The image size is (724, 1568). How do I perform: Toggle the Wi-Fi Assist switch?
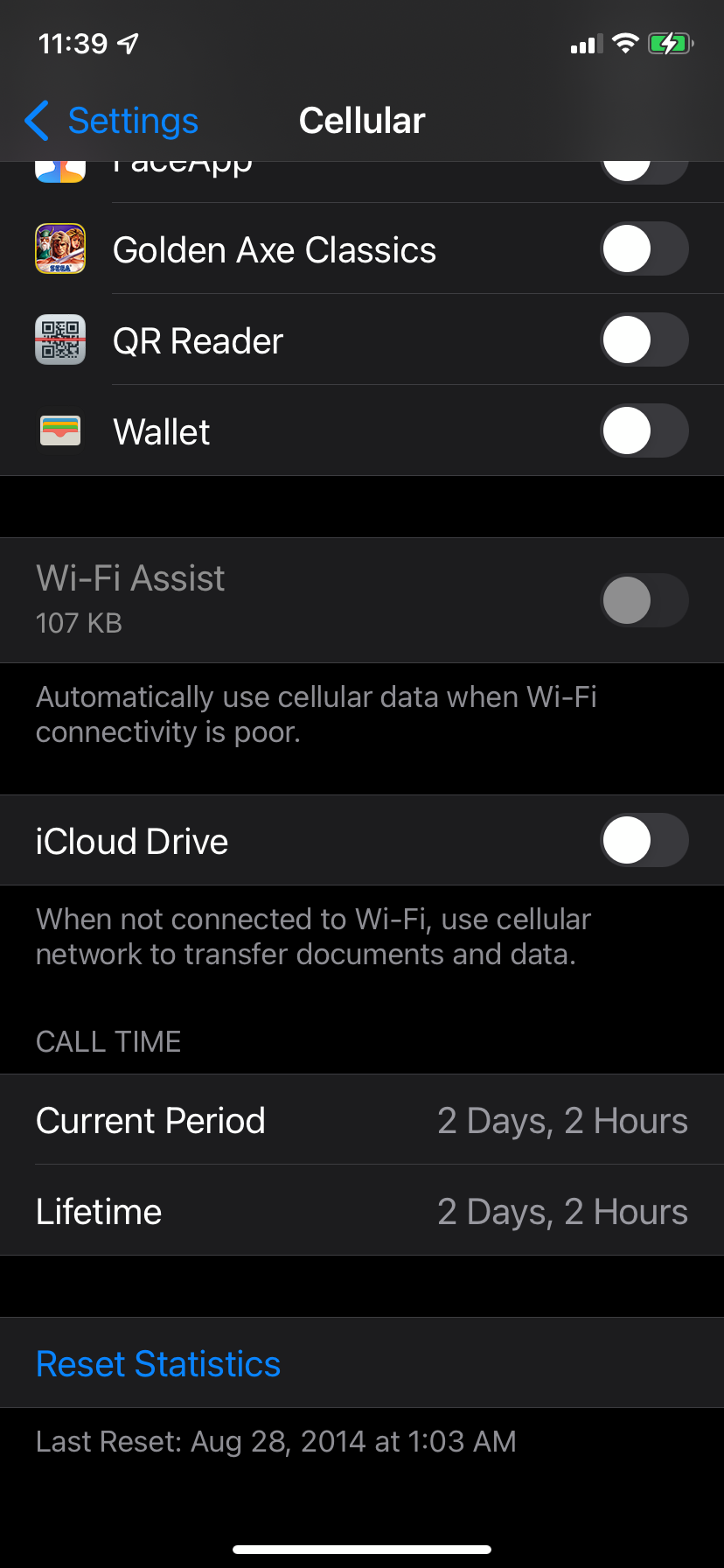[x=644, y=600]
